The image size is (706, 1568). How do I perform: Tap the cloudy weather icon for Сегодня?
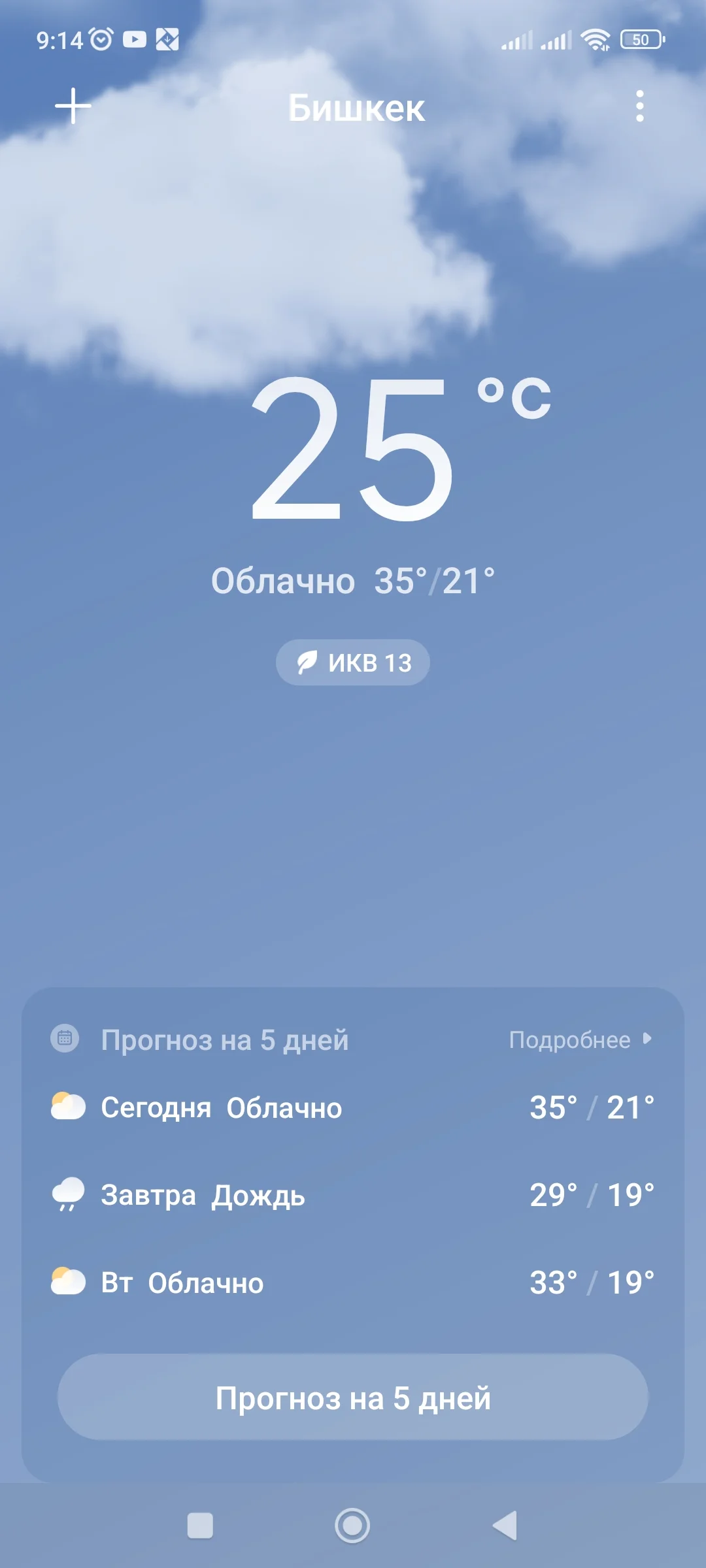tap(67, 1105)
